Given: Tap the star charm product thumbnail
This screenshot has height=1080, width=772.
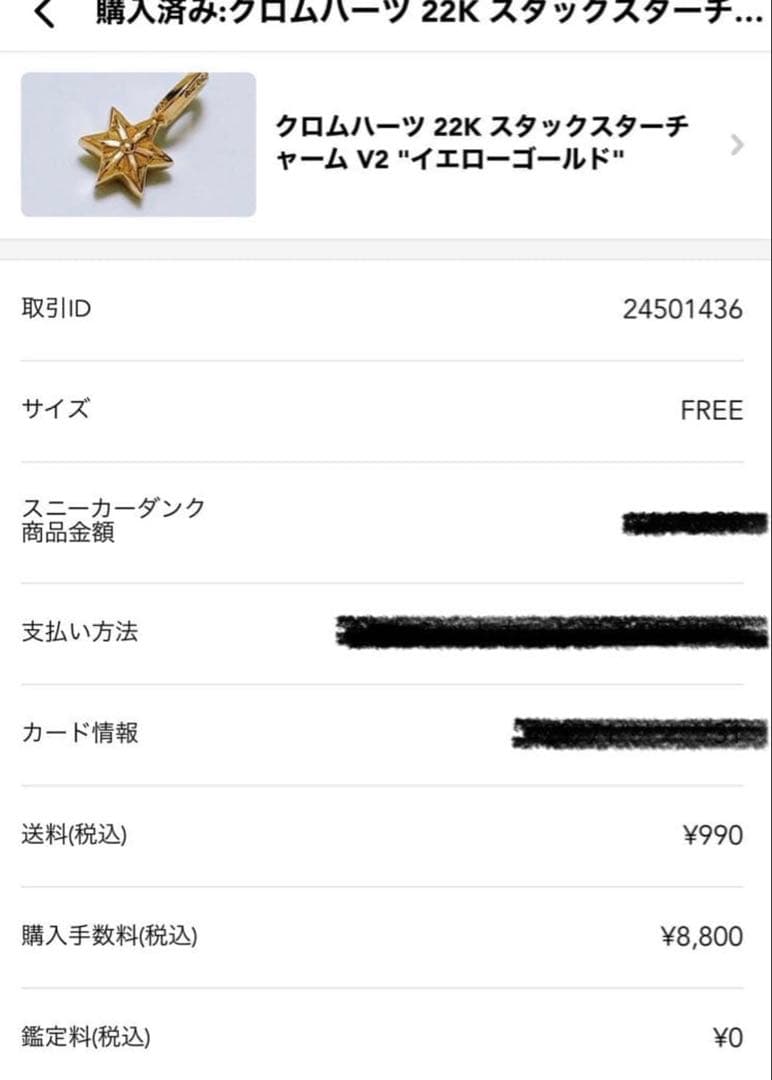Looking at the screenshot, I should tap(139, 143).
